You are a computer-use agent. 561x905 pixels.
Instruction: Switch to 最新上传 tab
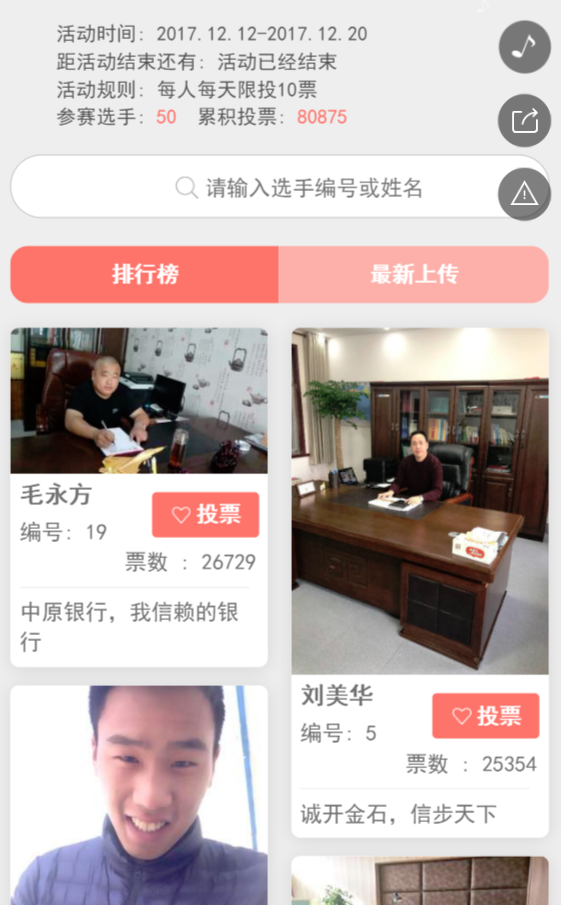click(414, 274)
